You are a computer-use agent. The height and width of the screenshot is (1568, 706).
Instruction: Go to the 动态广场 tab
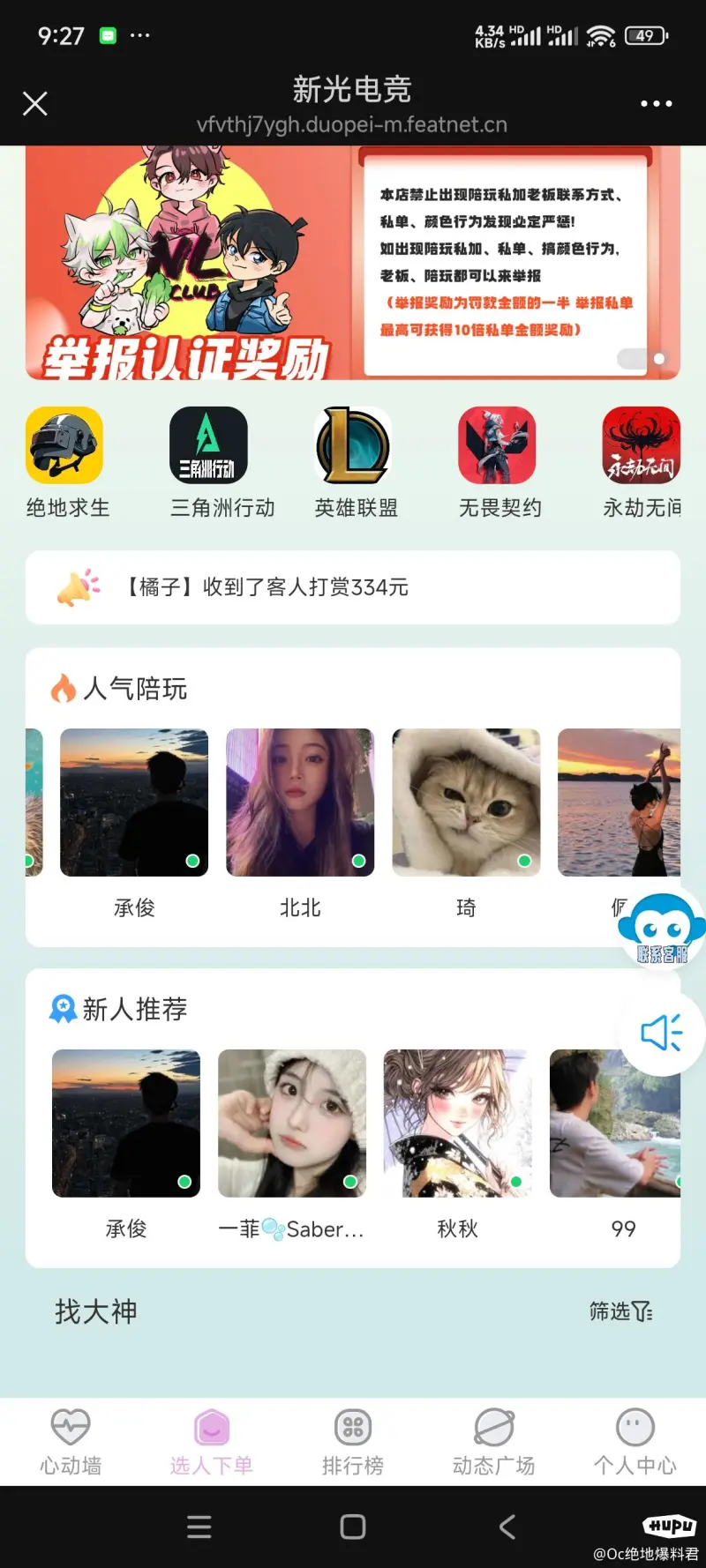493,1442
